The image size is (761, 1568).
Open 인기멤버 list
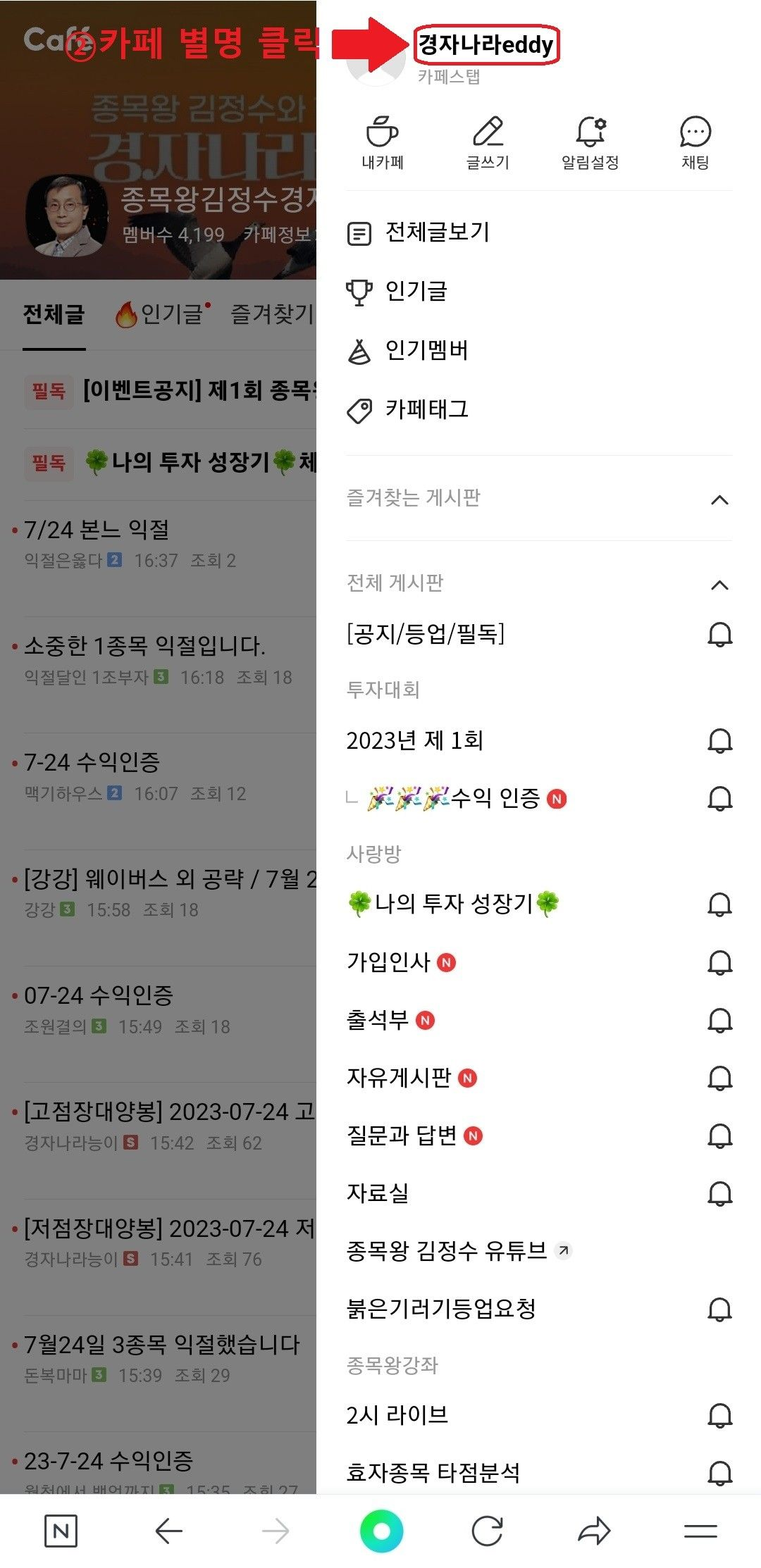pos(426,350)
